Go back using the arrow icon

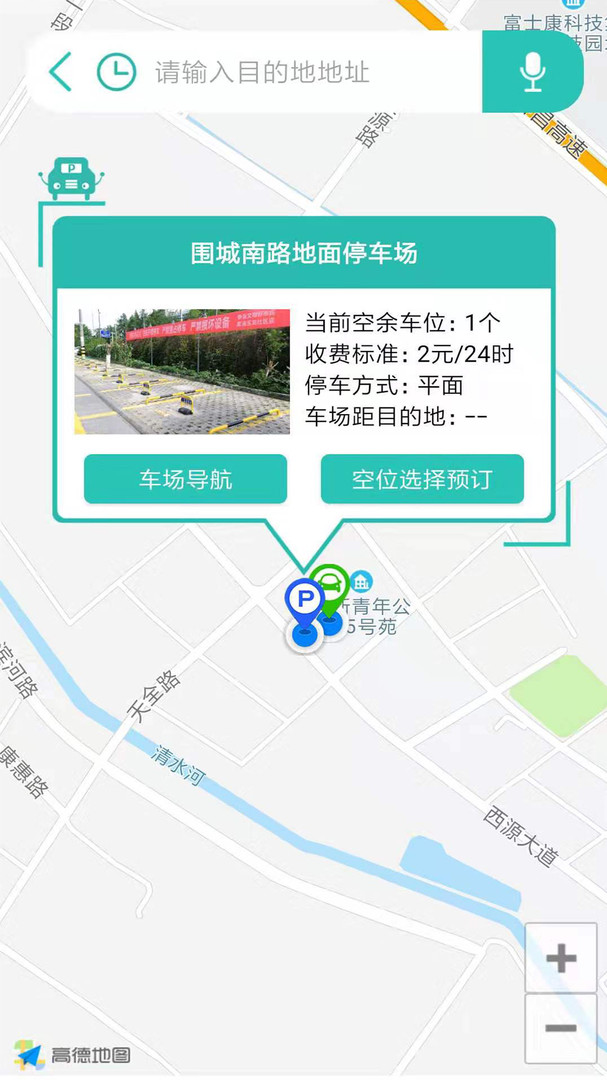61,72
